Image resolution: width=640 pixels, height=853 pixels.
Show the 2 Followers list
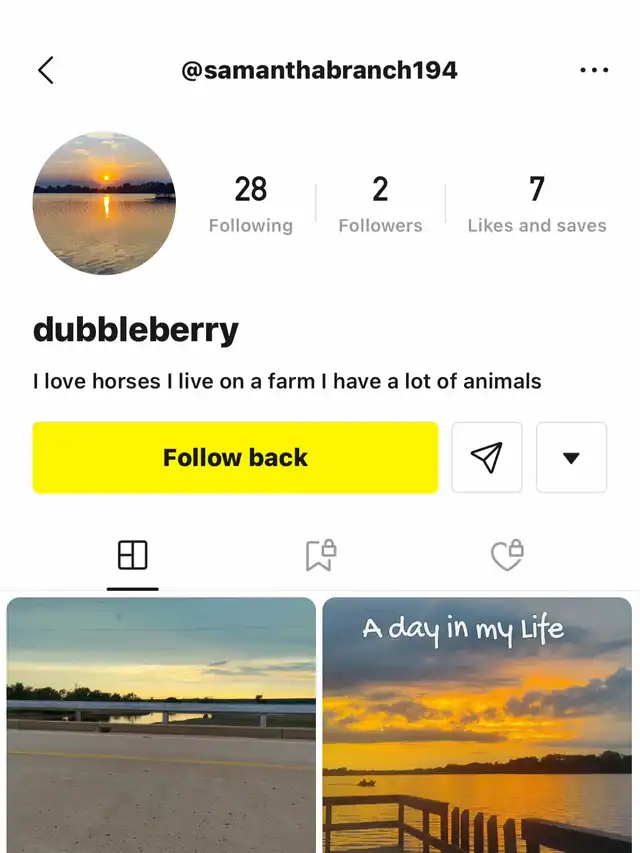point(380,203)
